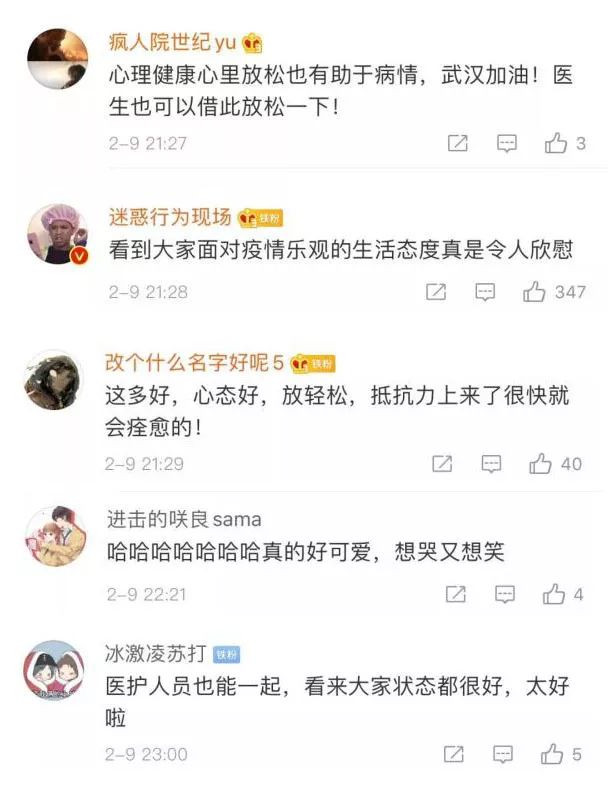The width and height of the screenshot is (610, 799).
Task: Like the comment by 冰激凌苏打
Action: tap(553, 753)
